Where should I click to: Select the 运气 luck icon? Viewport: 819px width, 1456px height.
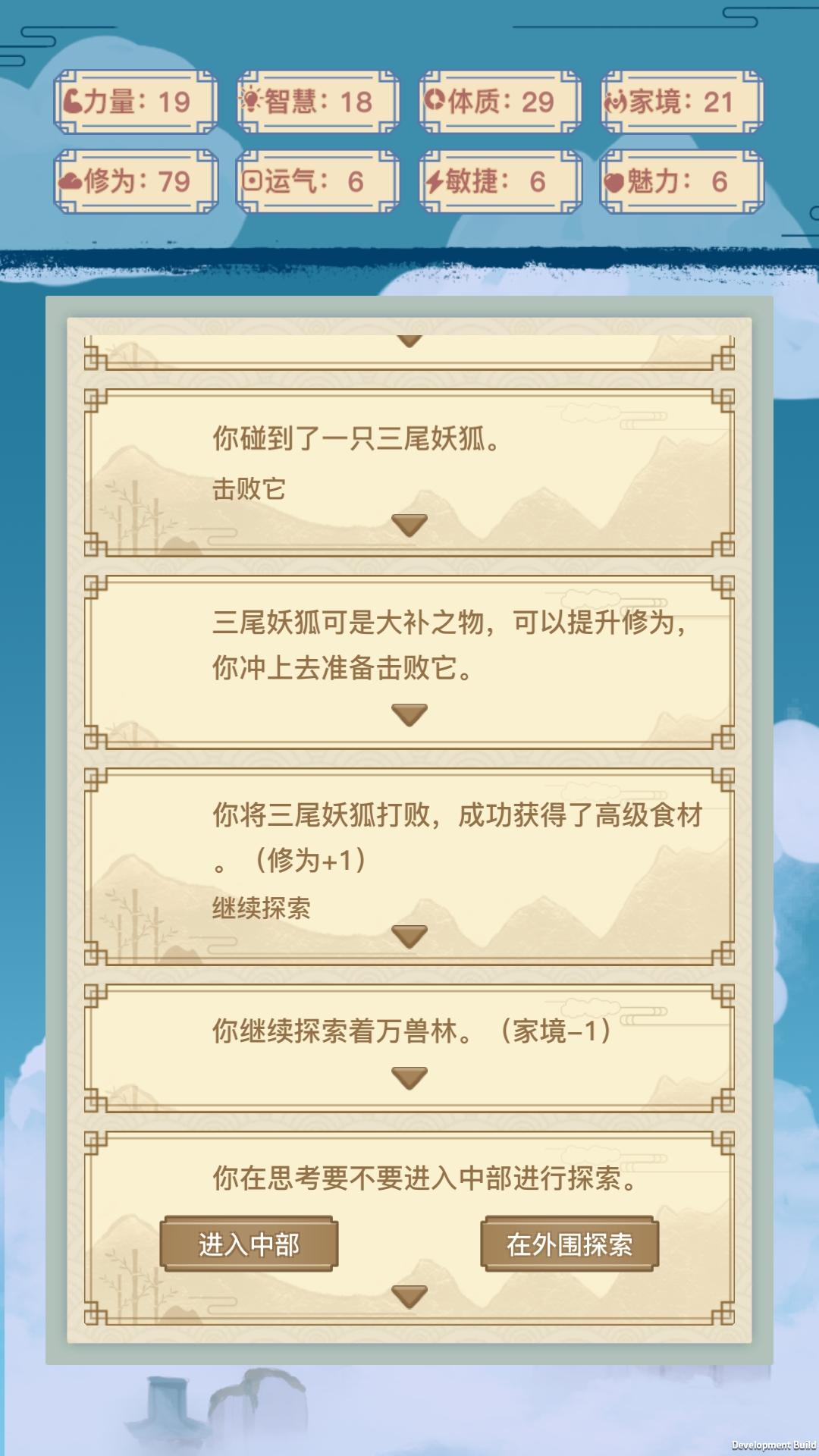tap(254, 182)
